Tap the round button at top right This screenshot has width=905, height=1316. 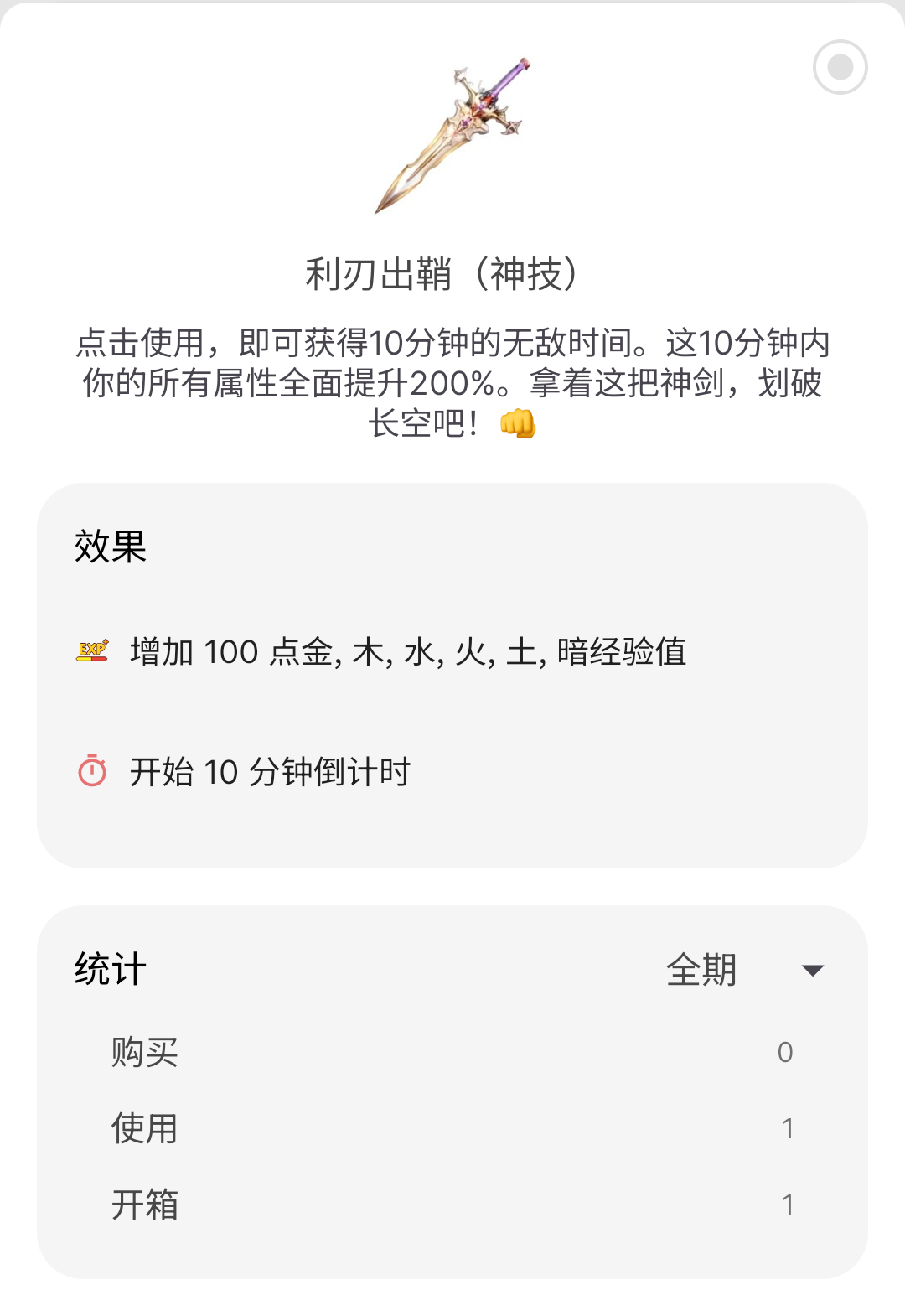click(x=840, y=67)
